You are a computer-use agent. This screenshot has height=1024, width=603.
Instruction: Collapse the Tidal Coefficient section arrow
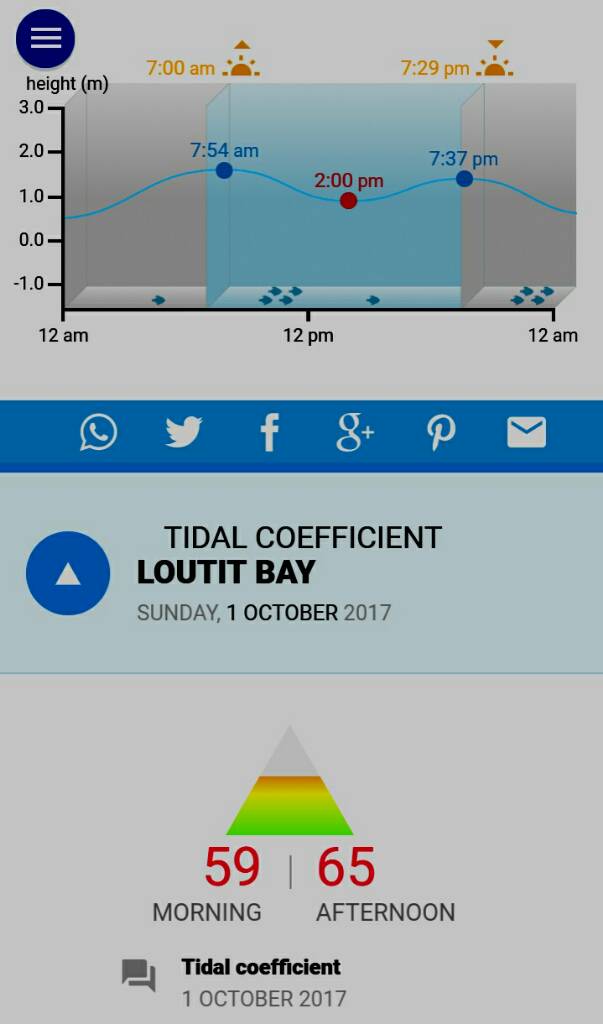point(67,573)
